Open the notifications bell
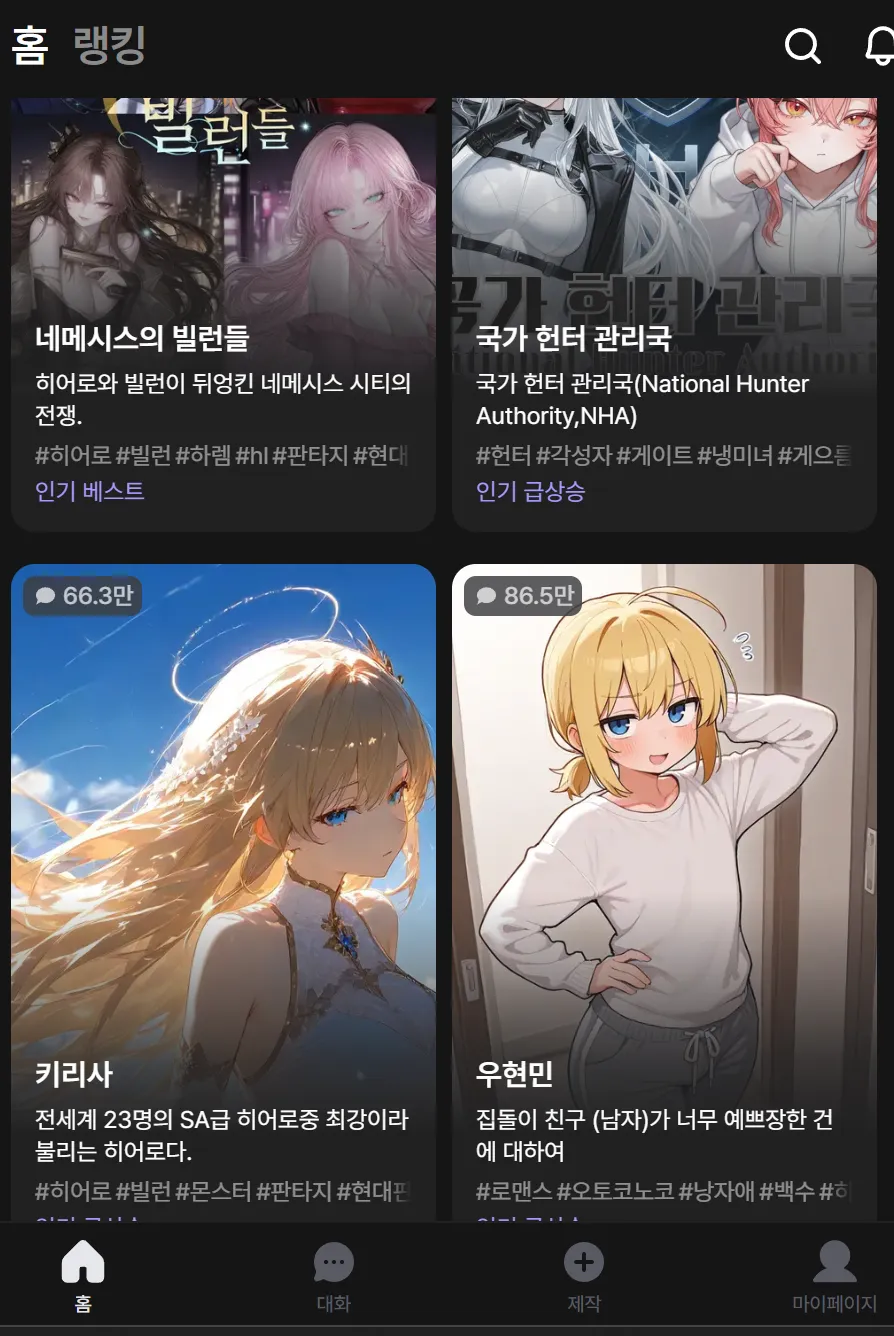Viewport: 894px width, 1336px height. (x=880, y=45)
